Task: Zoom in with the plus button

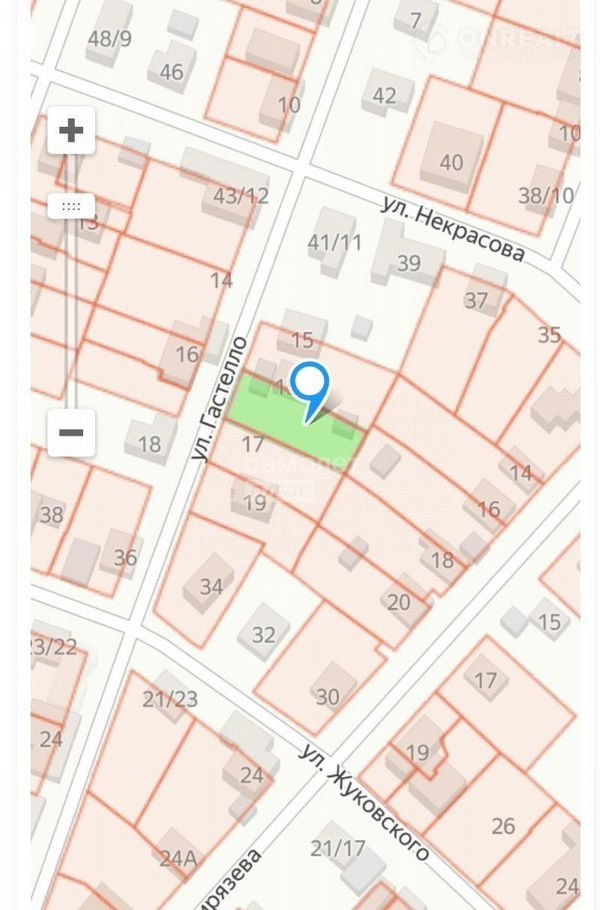Action: click(71, 131)
